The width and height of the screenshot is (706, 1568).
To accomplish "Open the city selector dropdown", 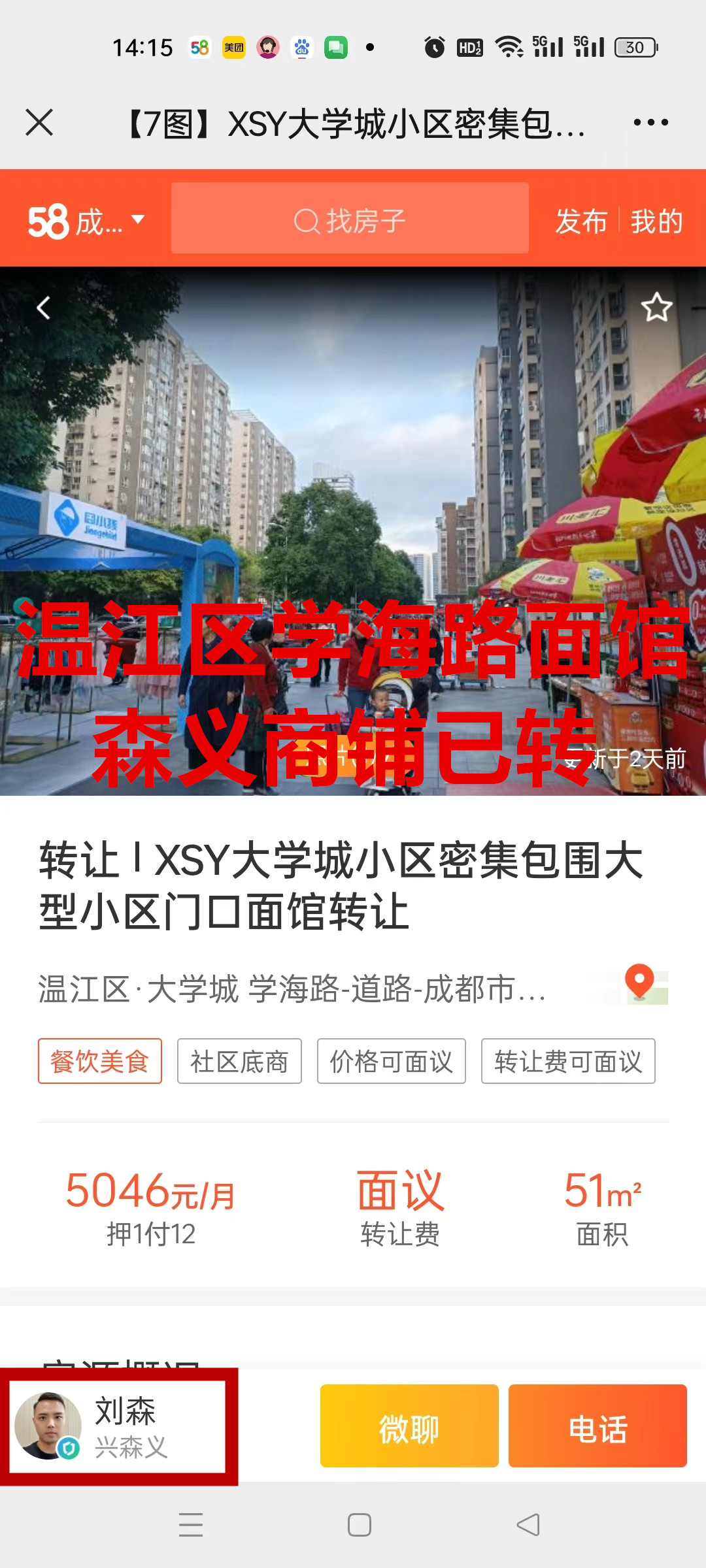I will [x=86, y=221].
